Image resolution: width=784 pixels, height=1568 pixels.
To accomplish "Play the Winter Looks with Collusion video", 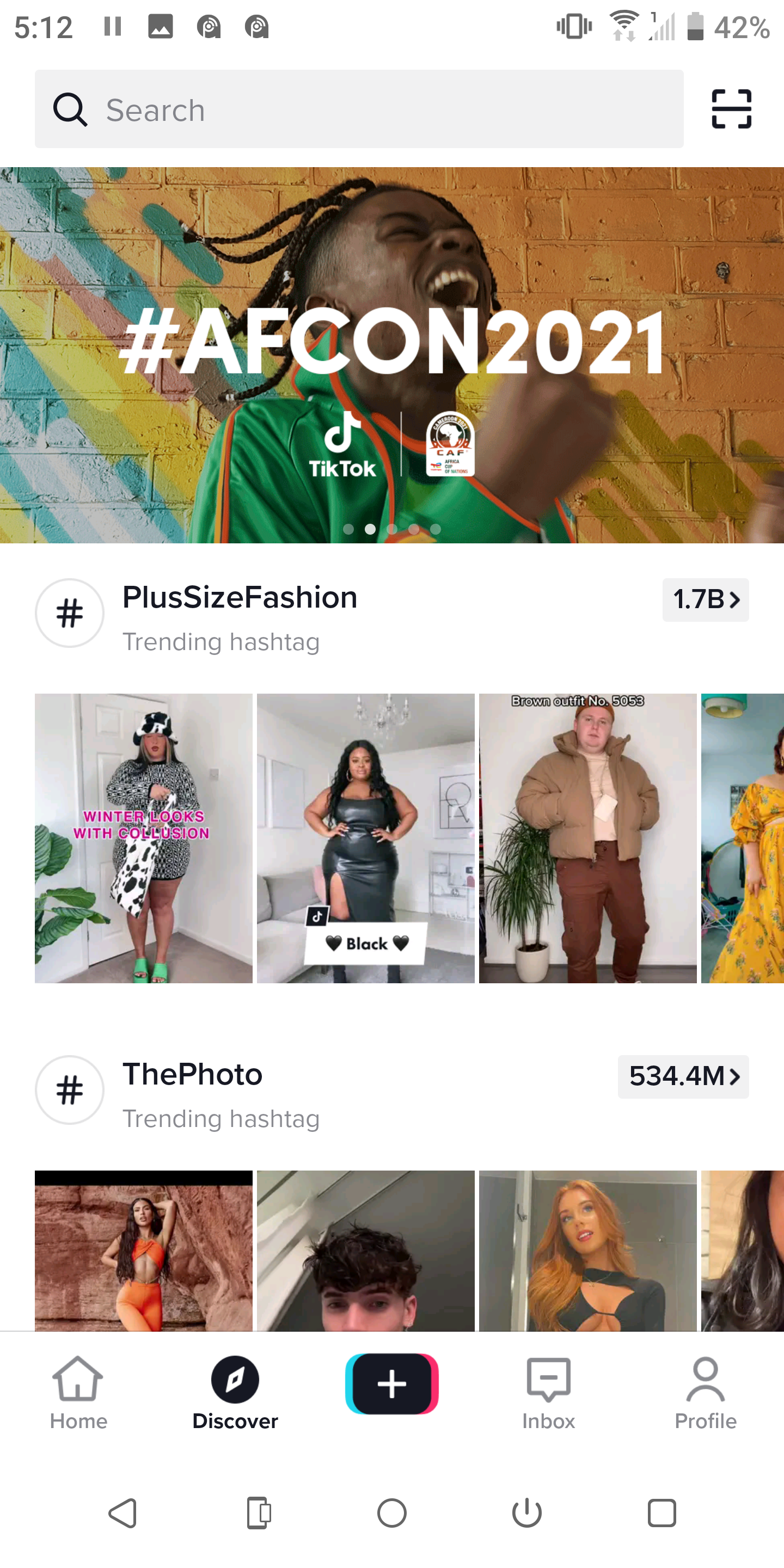I will coord(144,838).
